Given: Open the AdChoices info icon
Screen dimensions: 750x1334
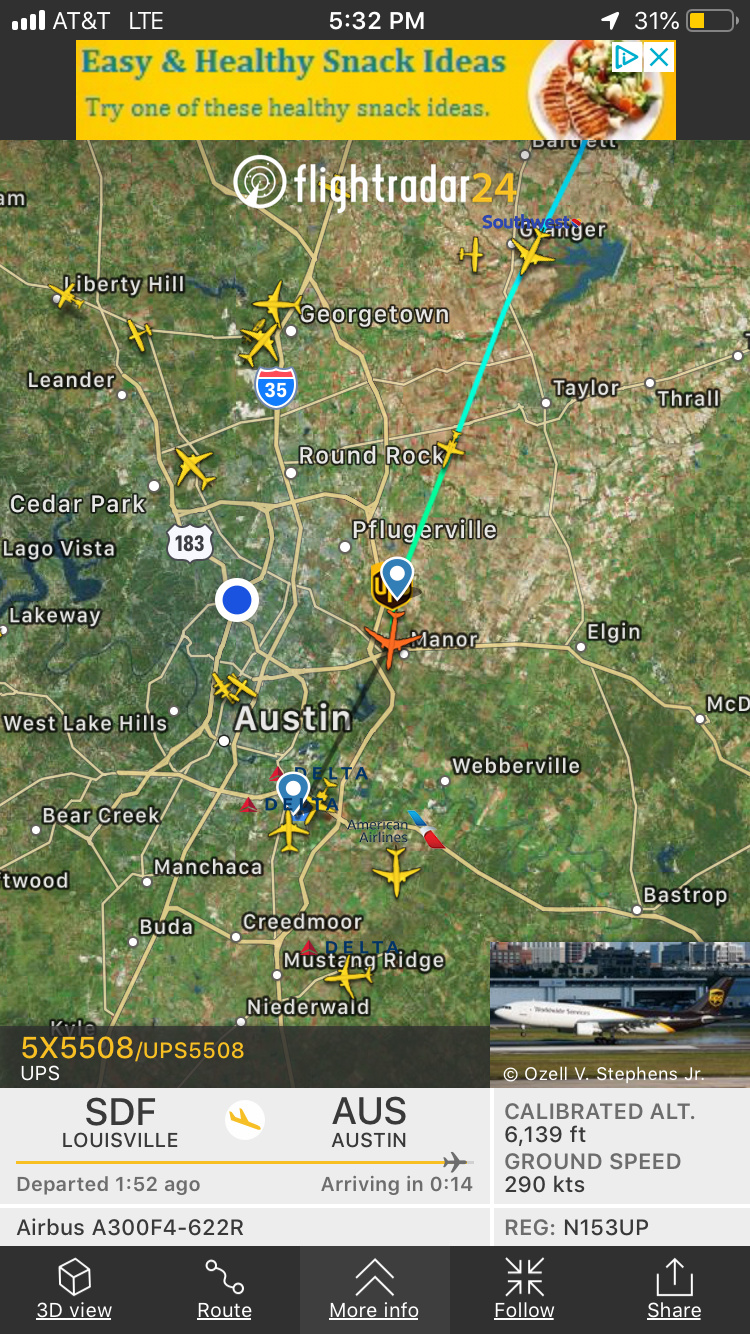Looking at the screenshot, I should coord(627,57).
